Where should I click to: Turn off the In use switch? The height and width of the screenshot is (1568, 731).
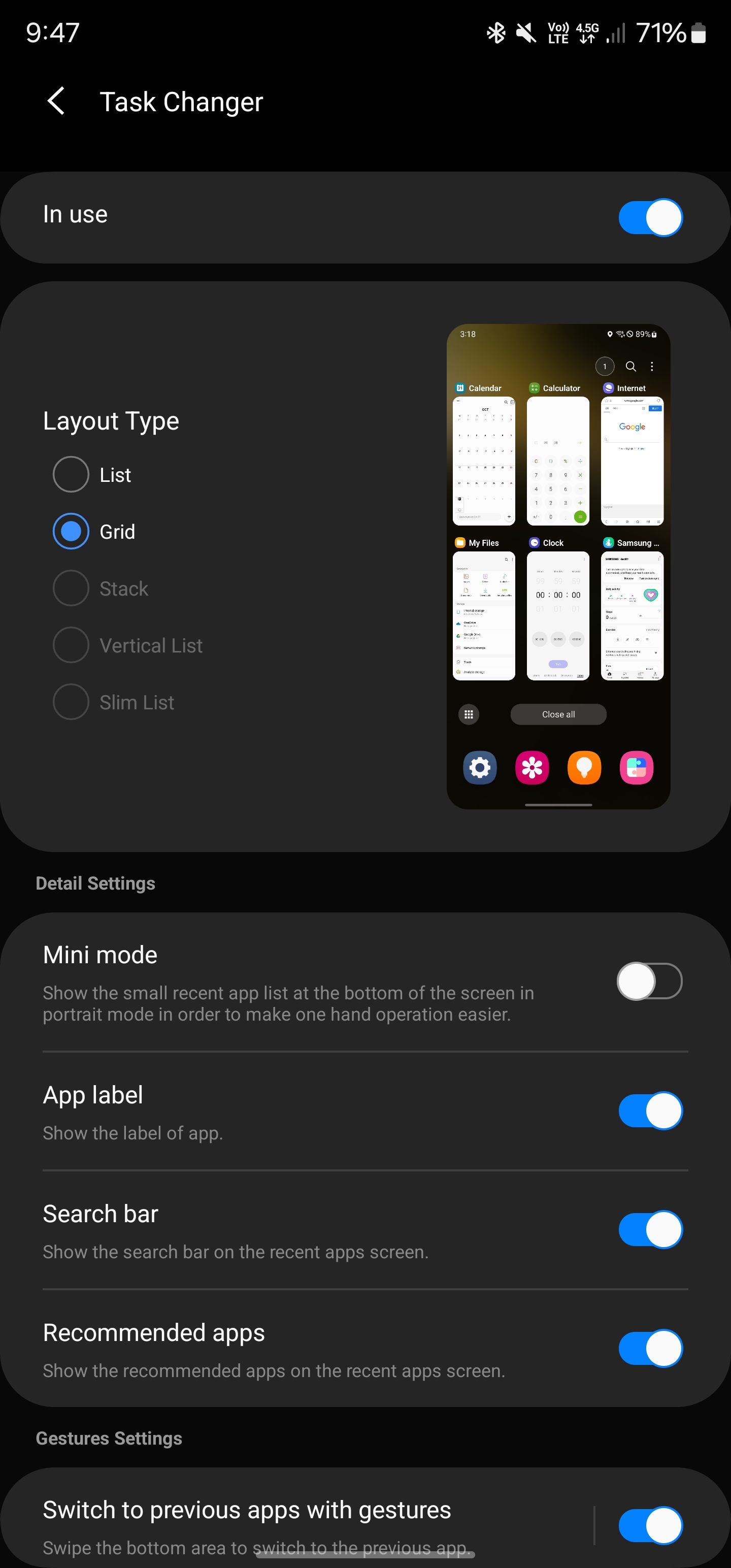point(650,217)
